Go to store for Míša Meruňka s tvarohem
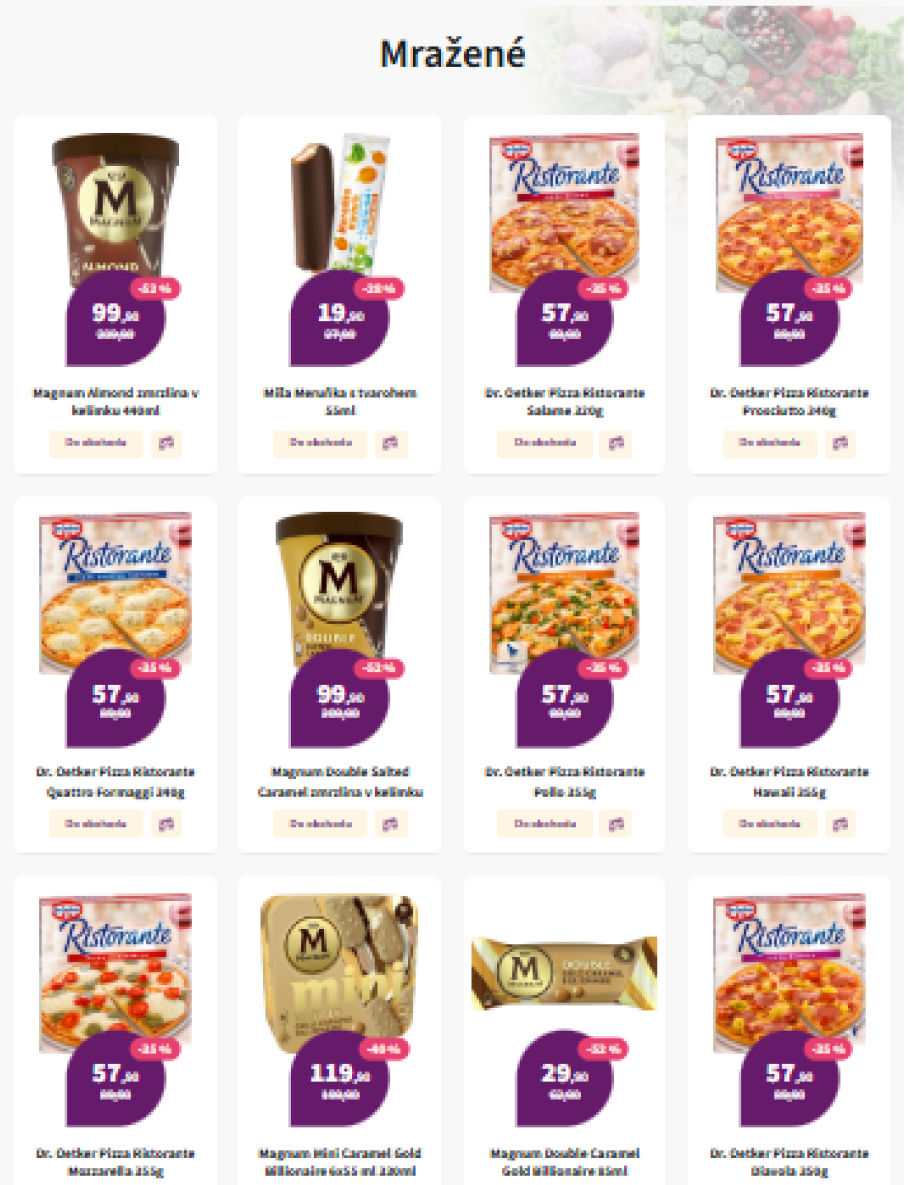 320,443
